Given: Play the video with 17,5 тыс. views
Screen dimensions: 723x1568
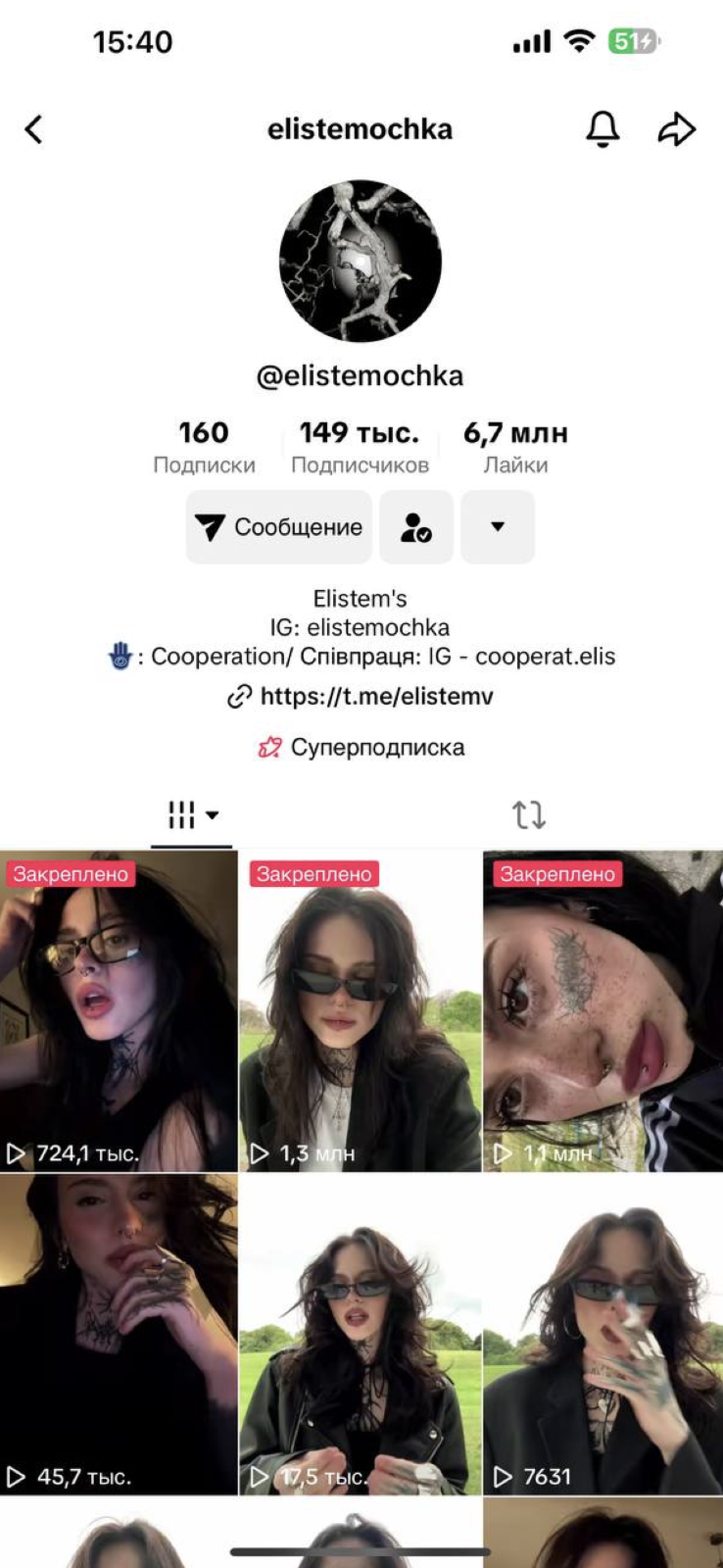Looking at the screenshot, I should click(x=361, y=1334).
